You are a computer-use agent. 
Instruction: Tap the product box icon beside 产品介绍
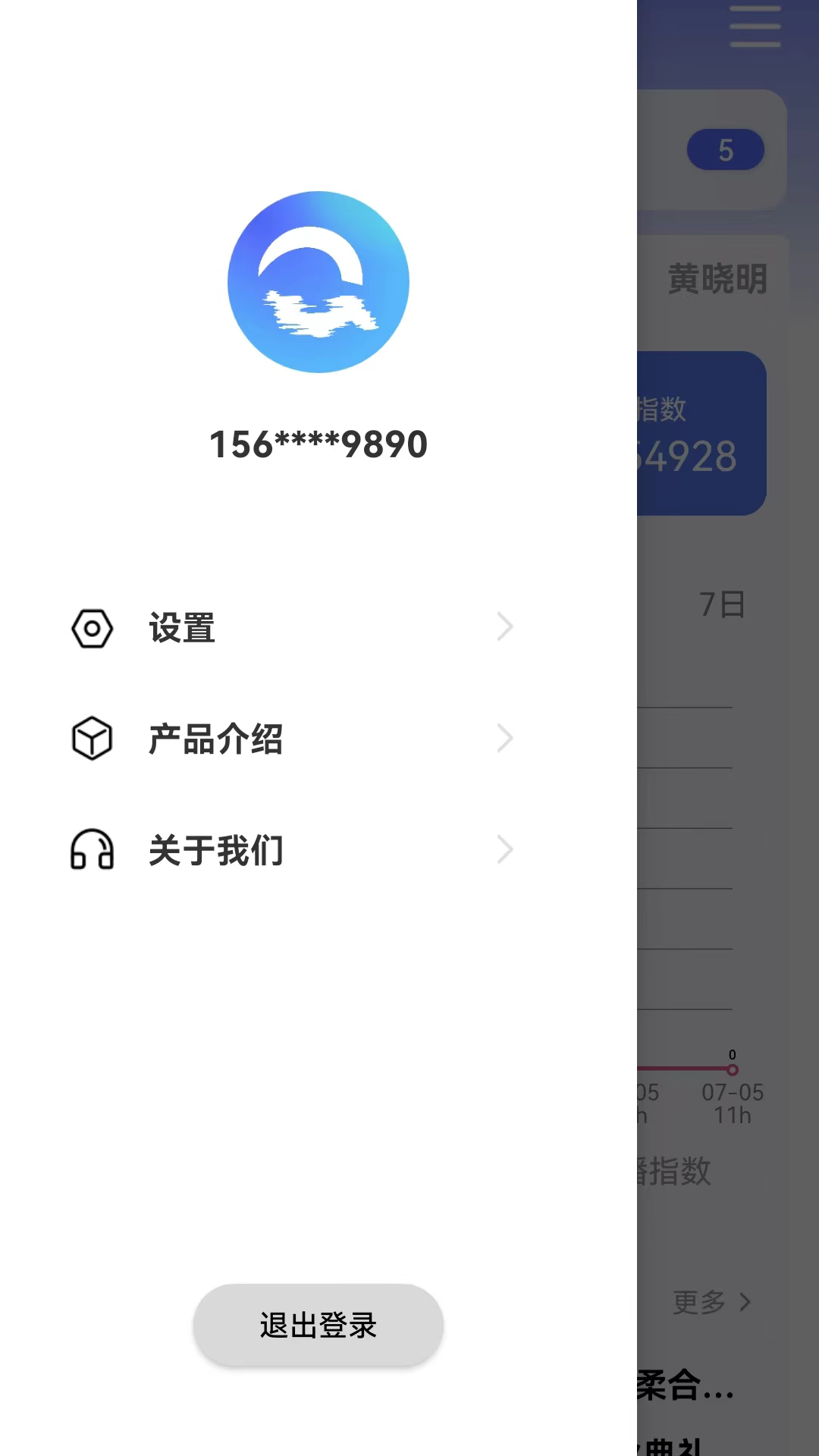pos(92,738)
